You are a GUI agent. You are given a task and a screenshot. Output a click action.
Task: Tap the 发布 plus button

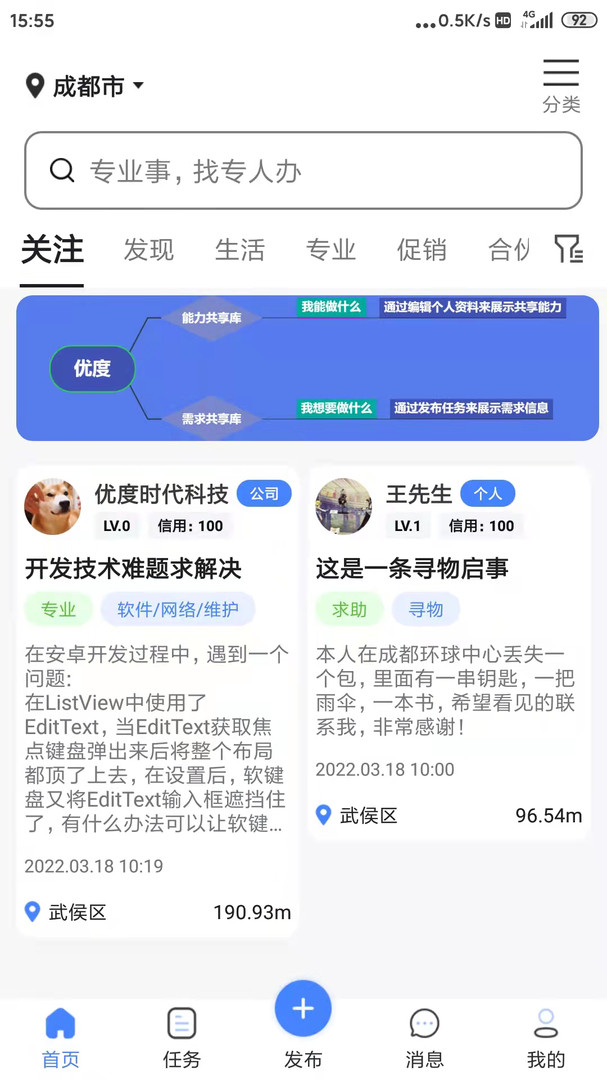[303, 1009]
